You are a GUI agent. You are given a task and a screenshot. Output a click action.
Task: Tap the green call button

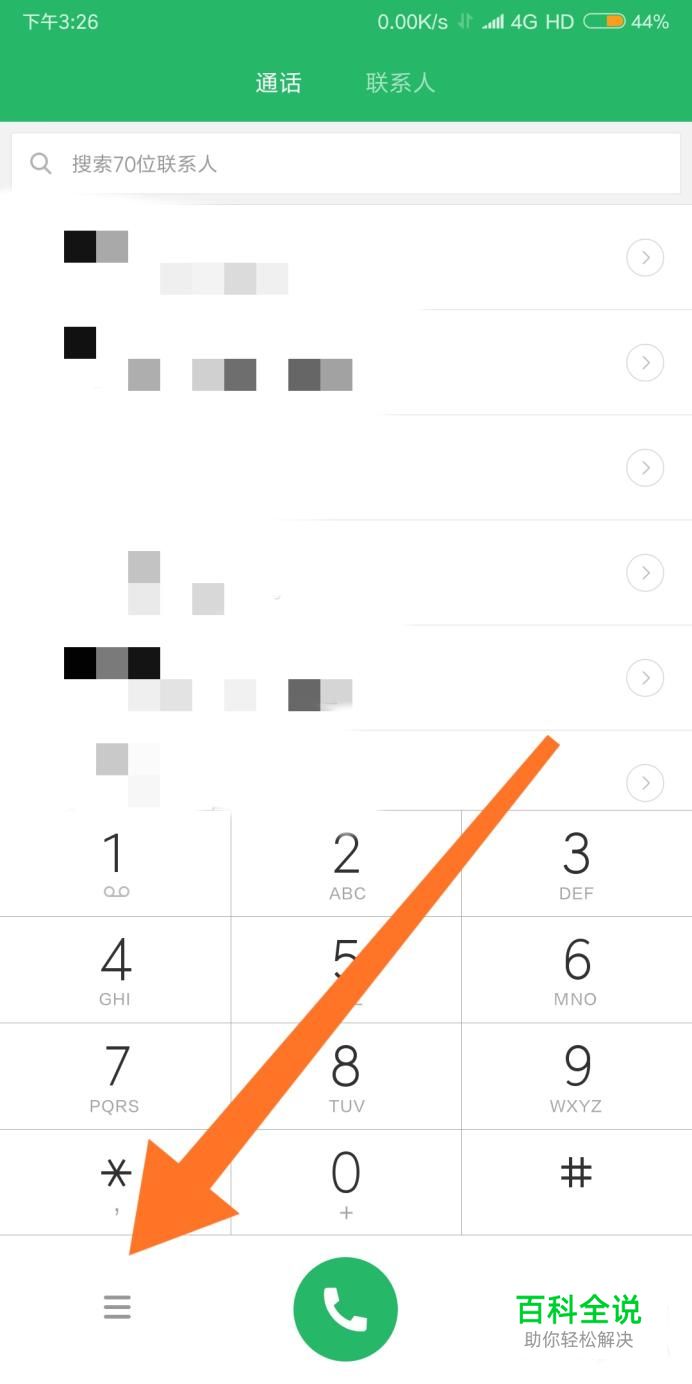coord(345,1309)
